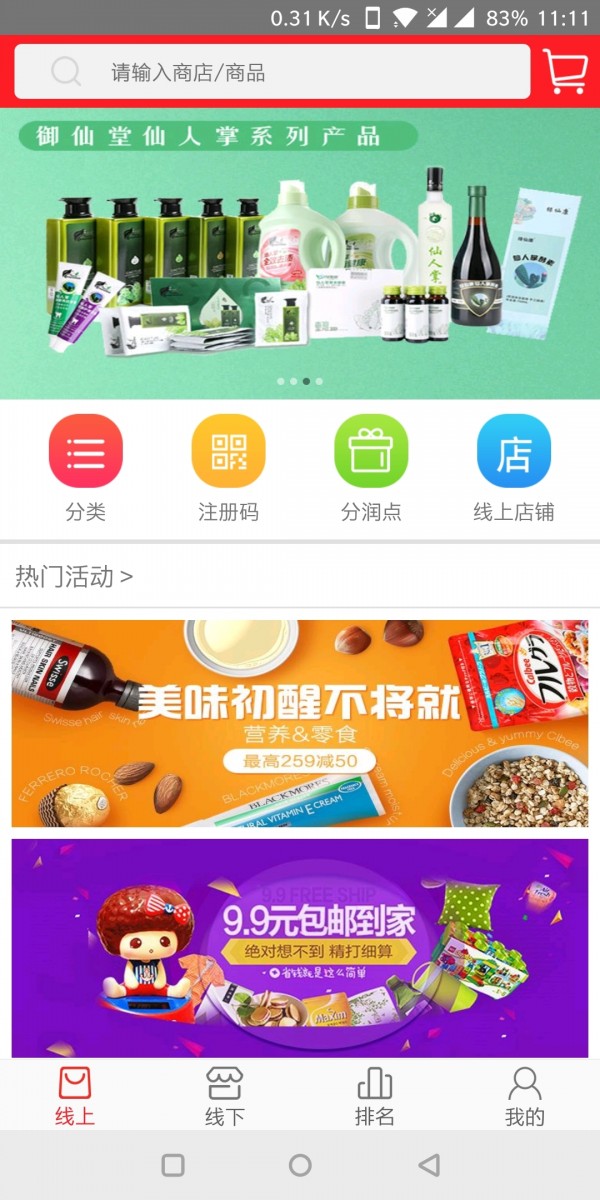Open the shopping cart
Screen dimensions: 600x1200
[x=566, y=72]
